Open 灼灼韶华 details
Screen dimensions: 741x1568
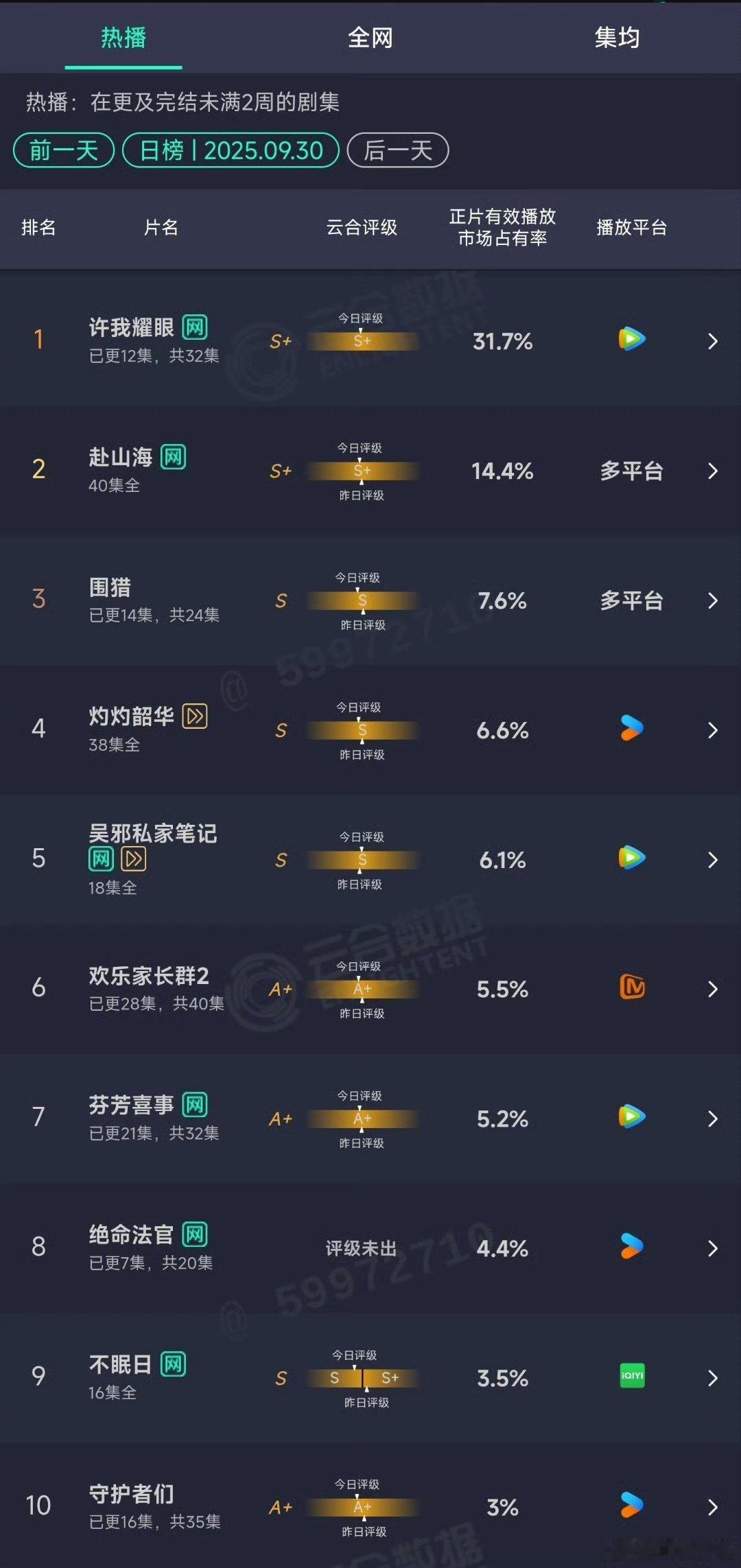370,729
